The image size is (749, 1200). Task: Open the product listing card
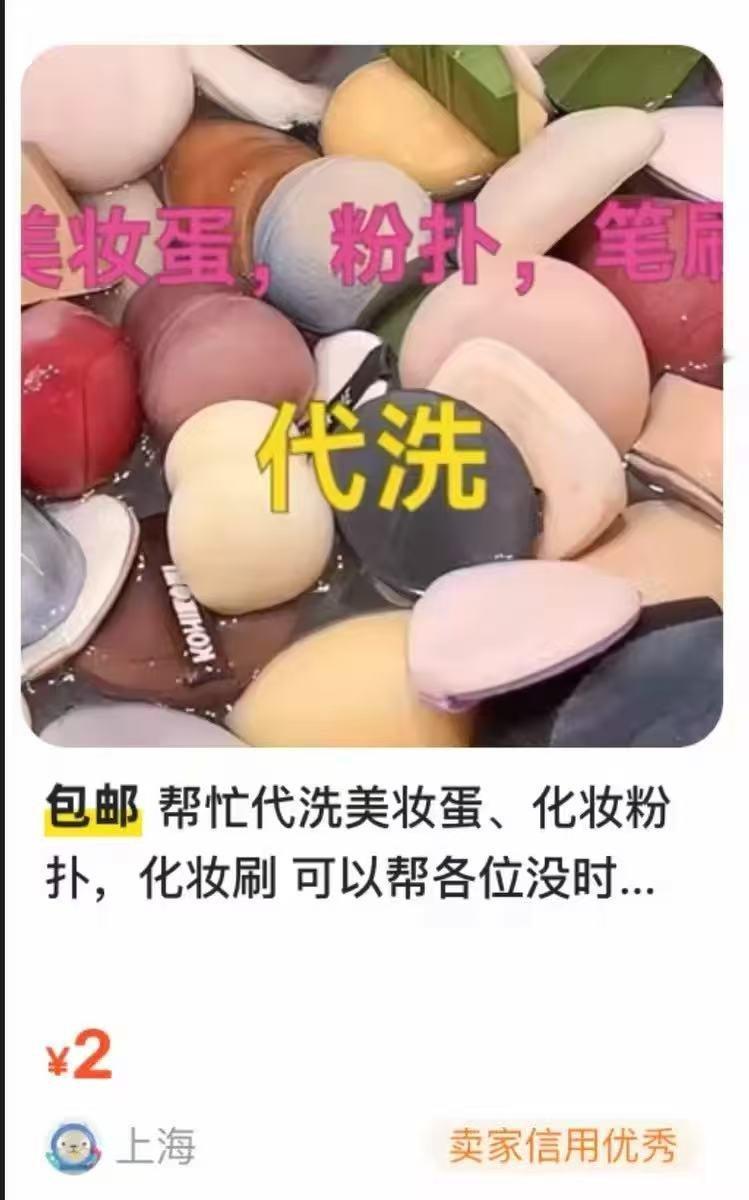coord(374,600)
